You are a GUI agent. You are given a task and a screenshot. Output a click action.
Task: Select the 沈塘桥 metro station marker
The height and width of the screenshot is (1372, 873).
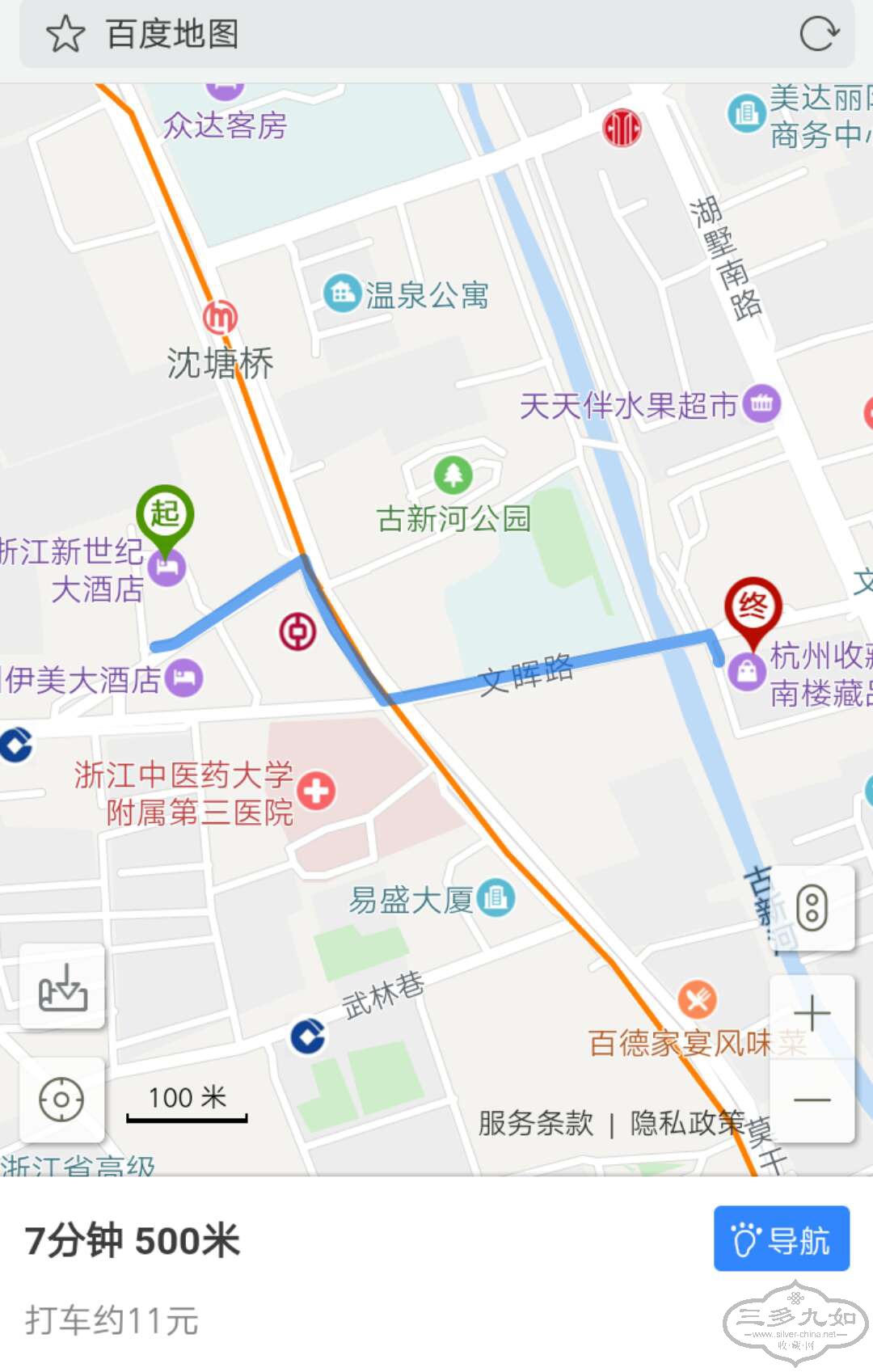pos(220,317)
